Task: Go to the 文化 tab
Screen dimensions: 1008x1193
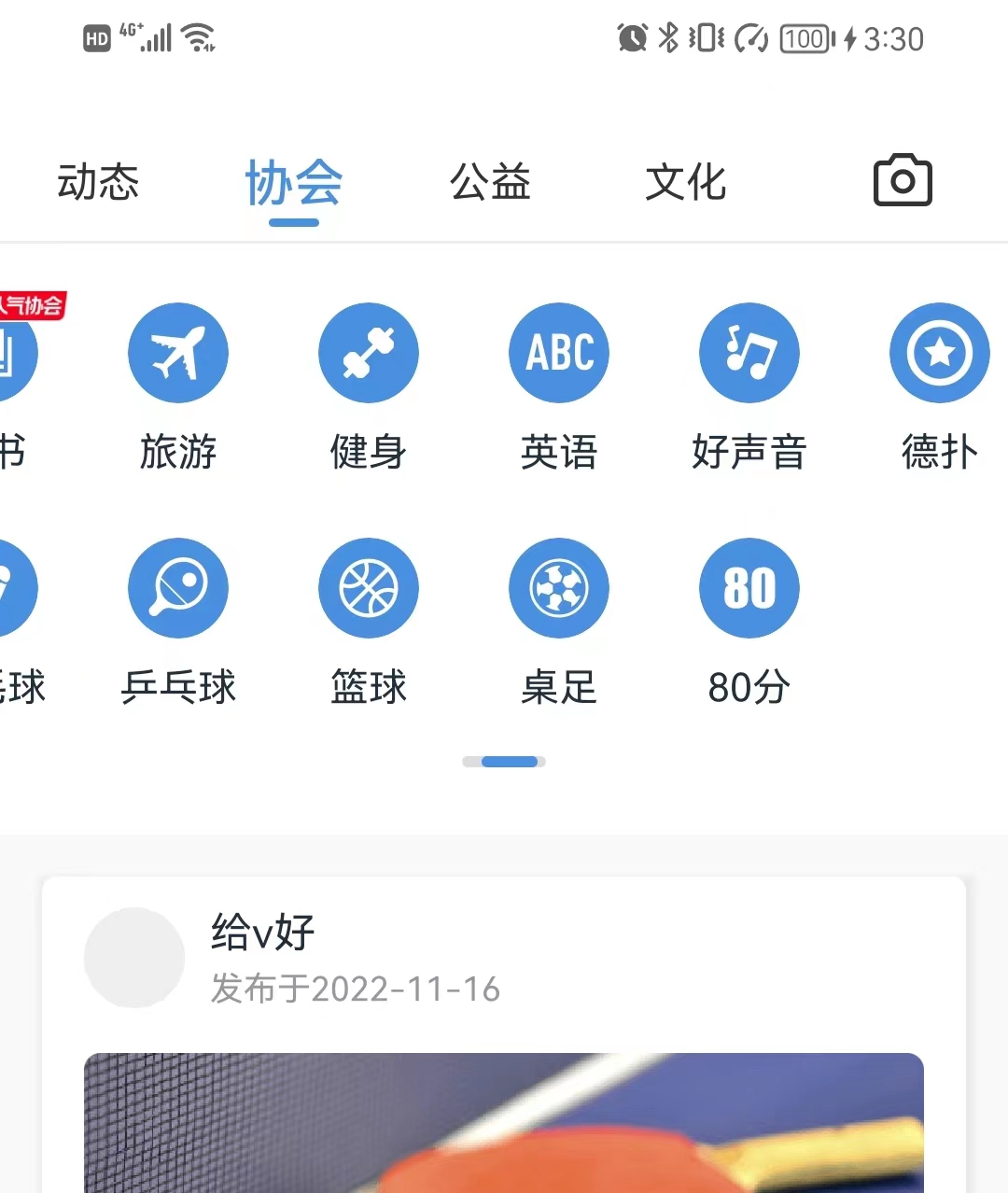Action: point(685,182)
